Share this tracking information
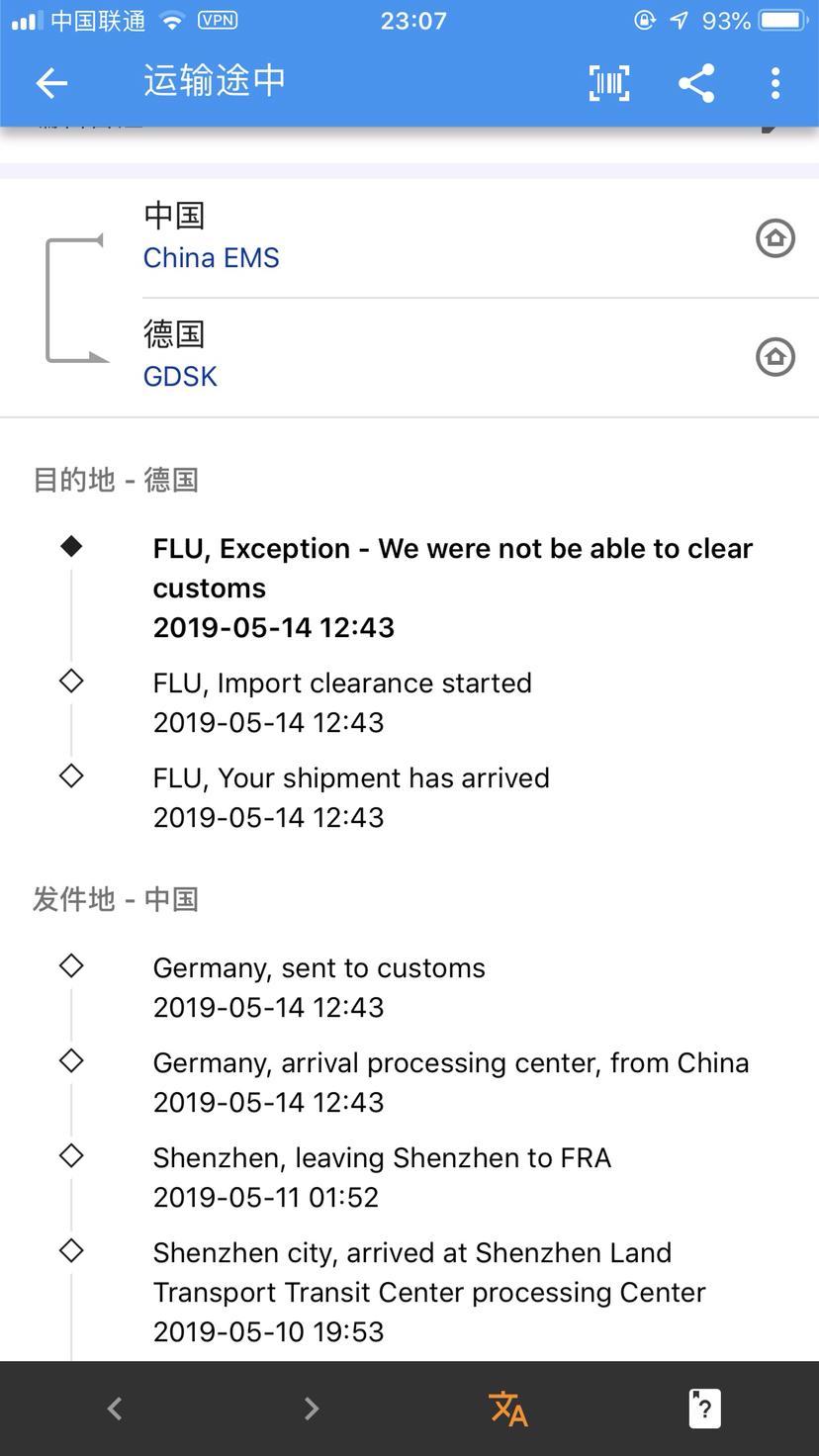The image size is (819, 1456). [x=696, y=83]
